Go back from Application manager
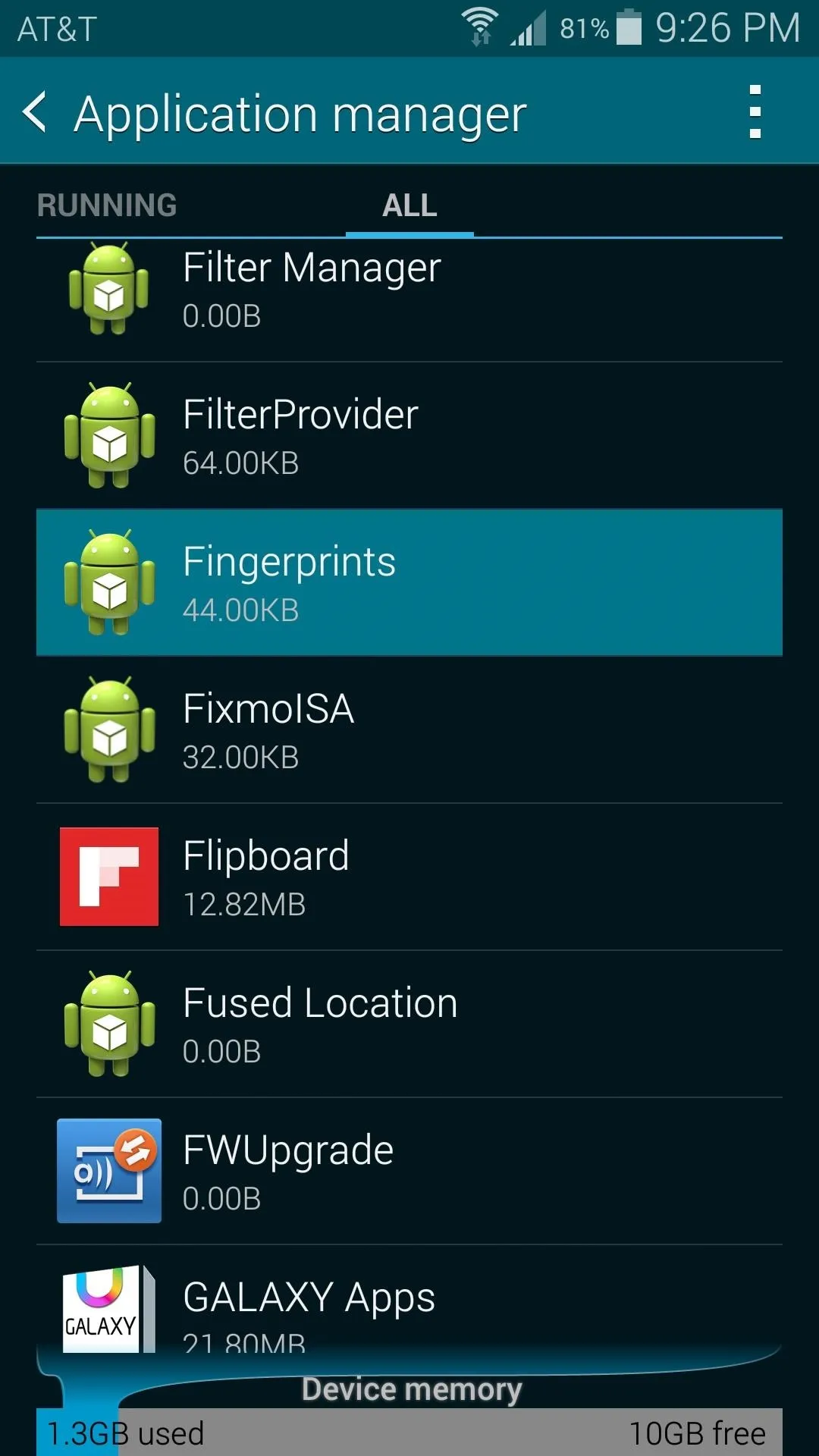 point(35,112)
